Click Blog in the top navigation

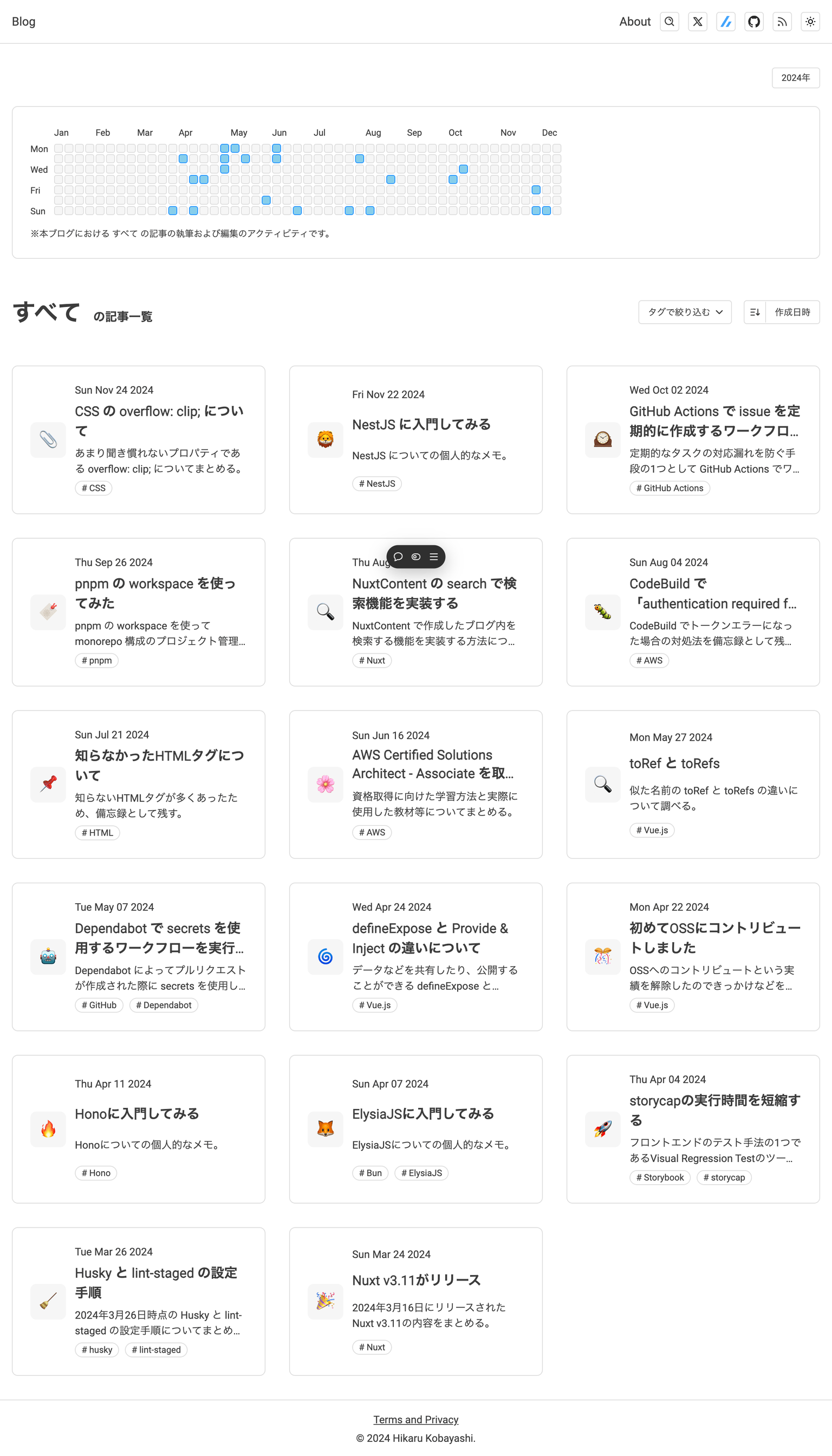(x=23, y=21)
